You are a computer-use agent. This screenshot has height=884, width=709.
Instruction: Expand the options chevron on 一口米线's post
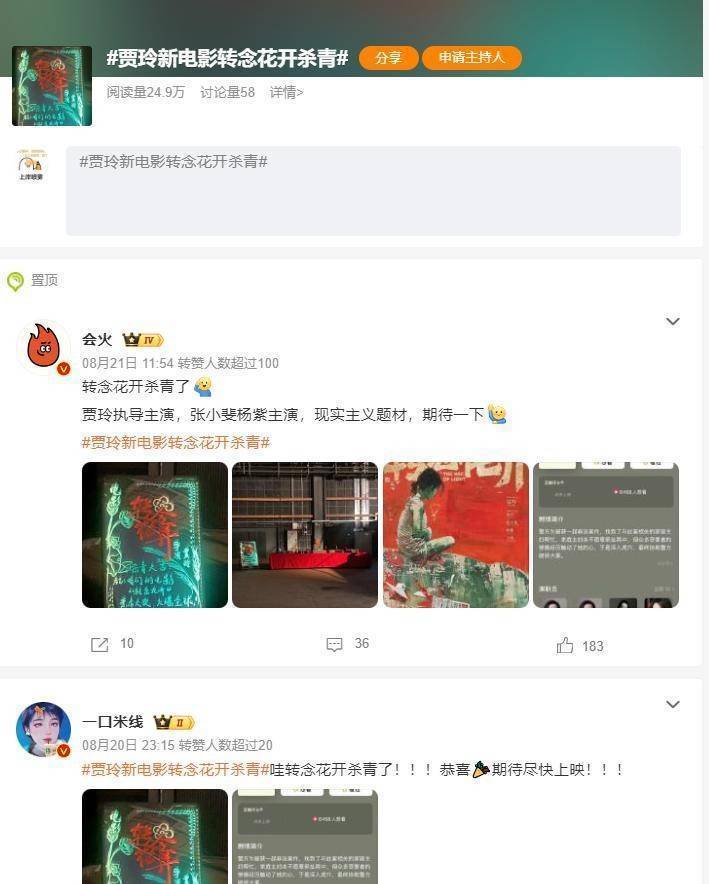(x=673, y=704)
